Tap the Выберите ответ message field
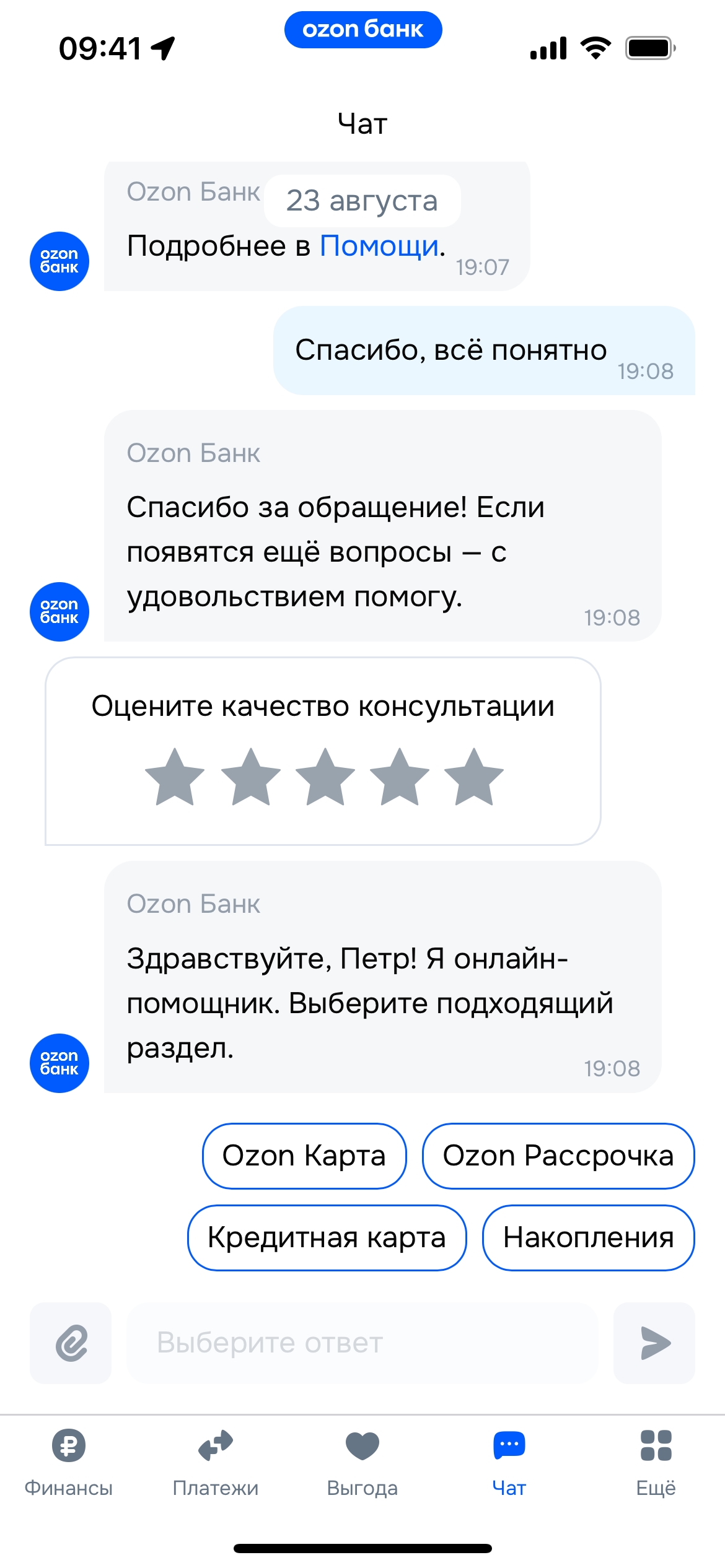Screen dimensions: 725x1568 362,1343
